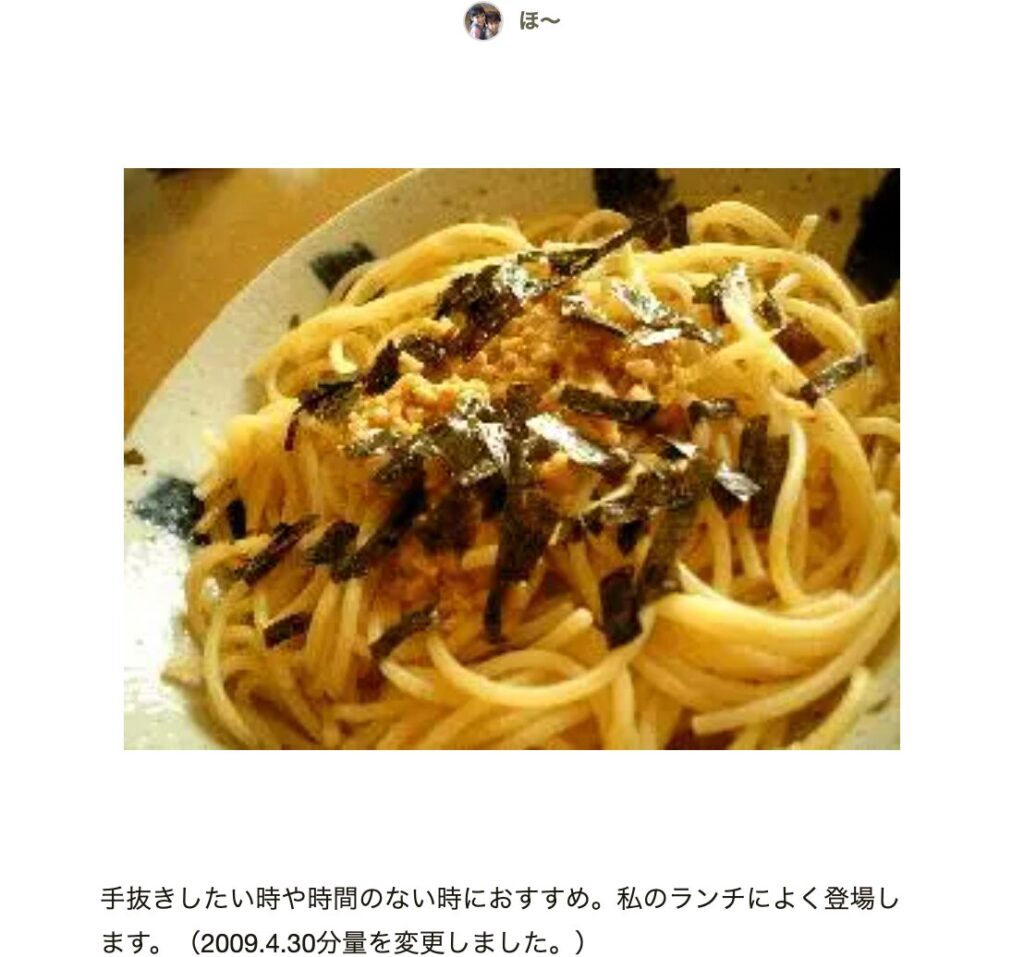
Task: Open author ほ〜's profile
Action: pos(512,21)
